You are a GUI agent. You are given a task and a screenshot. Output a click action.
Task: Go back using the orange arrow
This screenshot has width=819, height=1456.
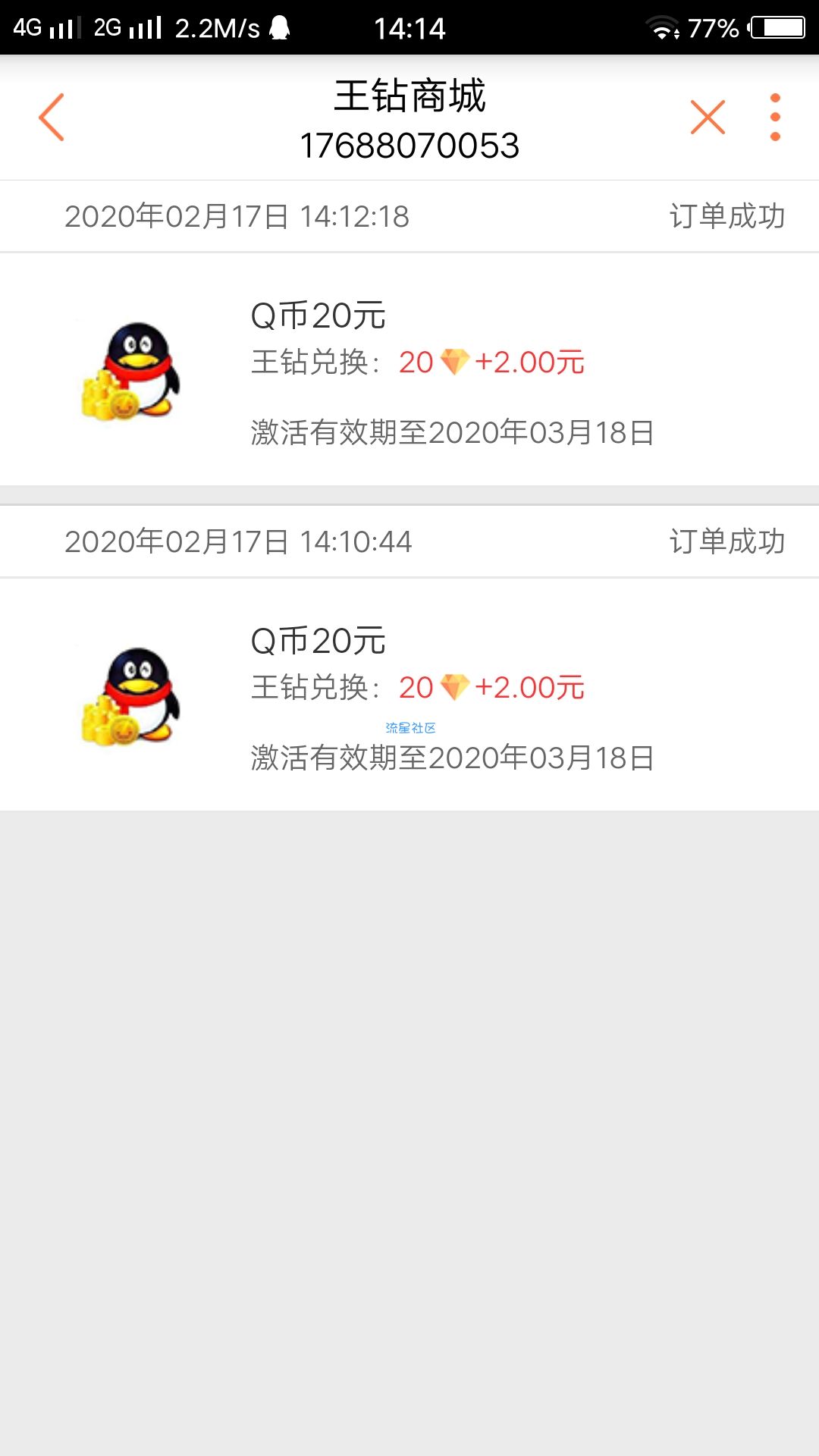[52, 117]
